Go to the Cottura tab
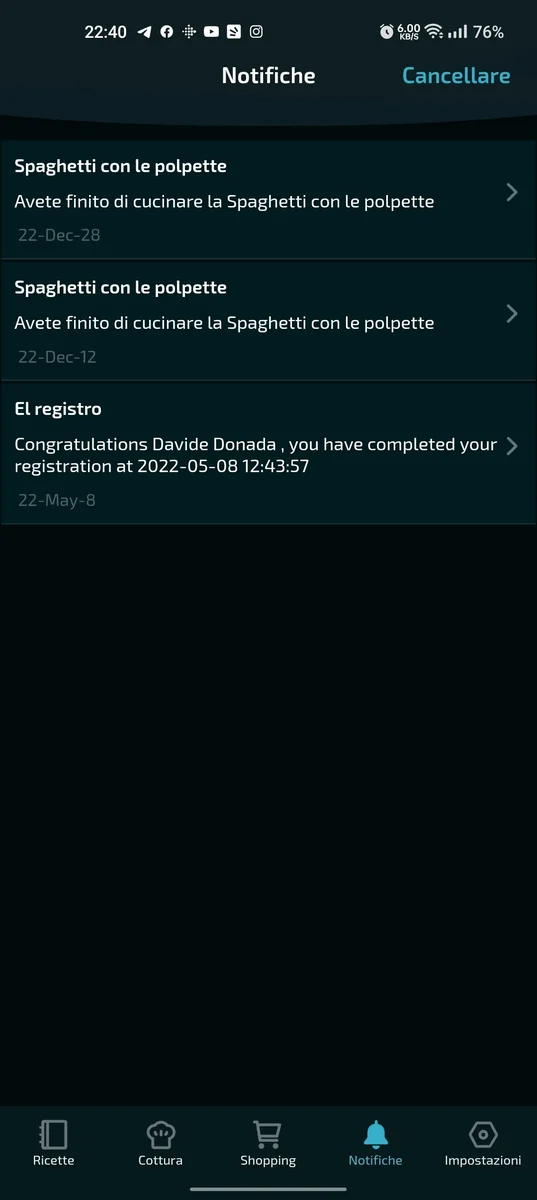Screen dimensions: 537x1200 pos(160,1143)
